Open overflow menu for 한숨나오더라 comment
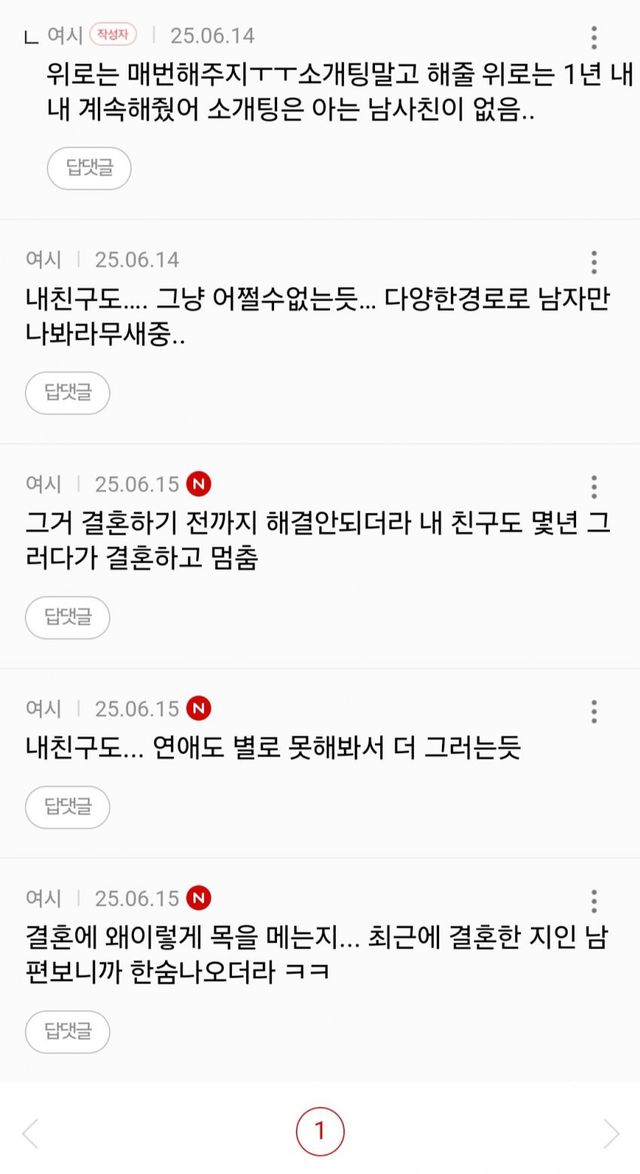The height and width of the screenshot is (1174, 640). 594,900
